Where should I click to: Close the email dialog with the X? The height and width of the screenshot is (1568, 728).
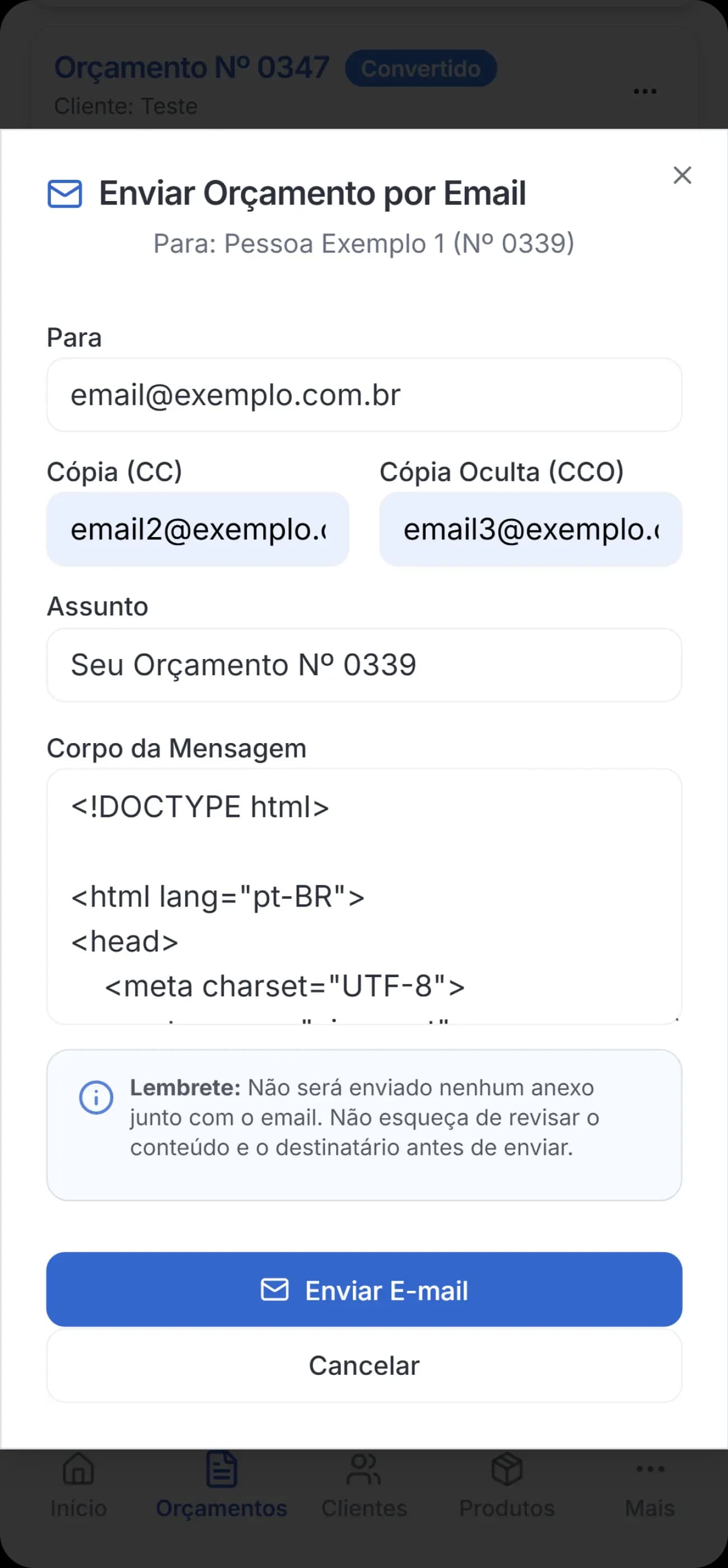(x=682, y=175)
